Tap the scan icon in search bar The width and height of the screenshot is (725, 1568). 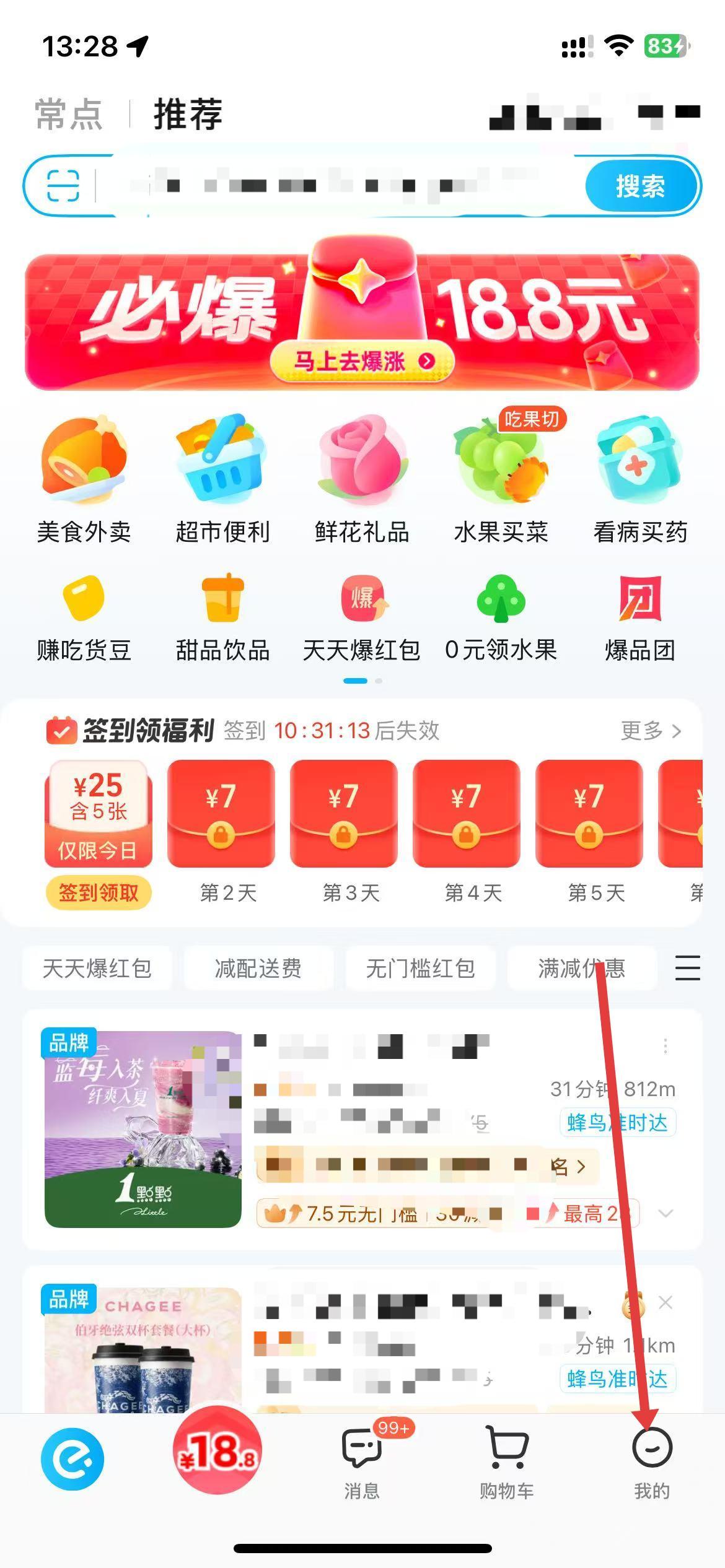[63, 186]
